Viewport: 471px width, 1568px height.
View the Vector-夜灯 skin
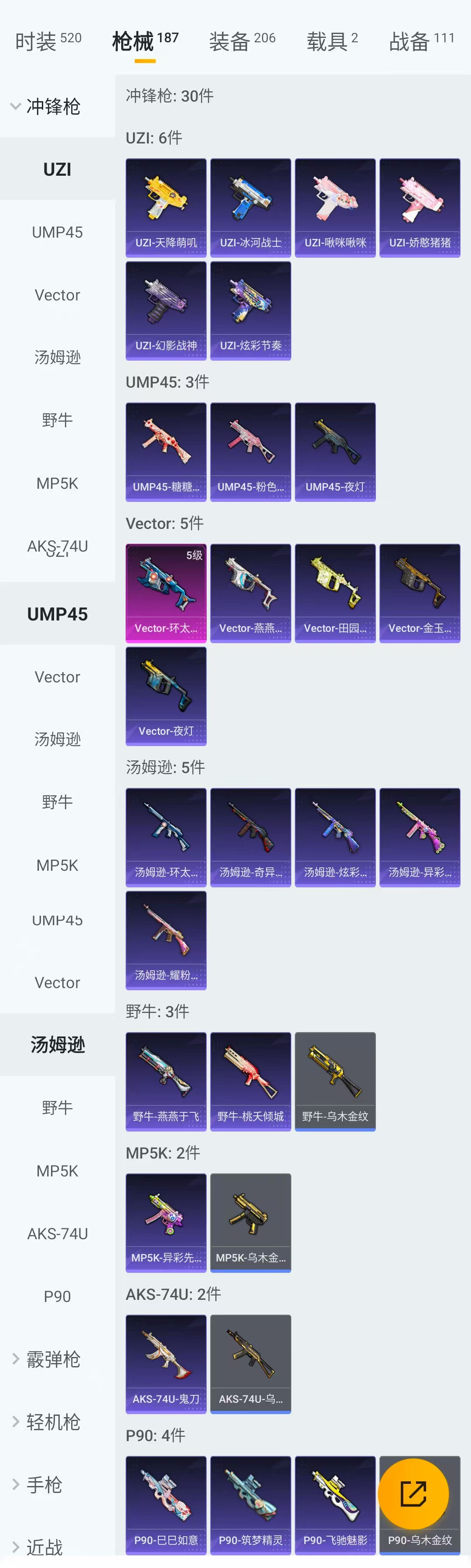(x=166, y=696)
